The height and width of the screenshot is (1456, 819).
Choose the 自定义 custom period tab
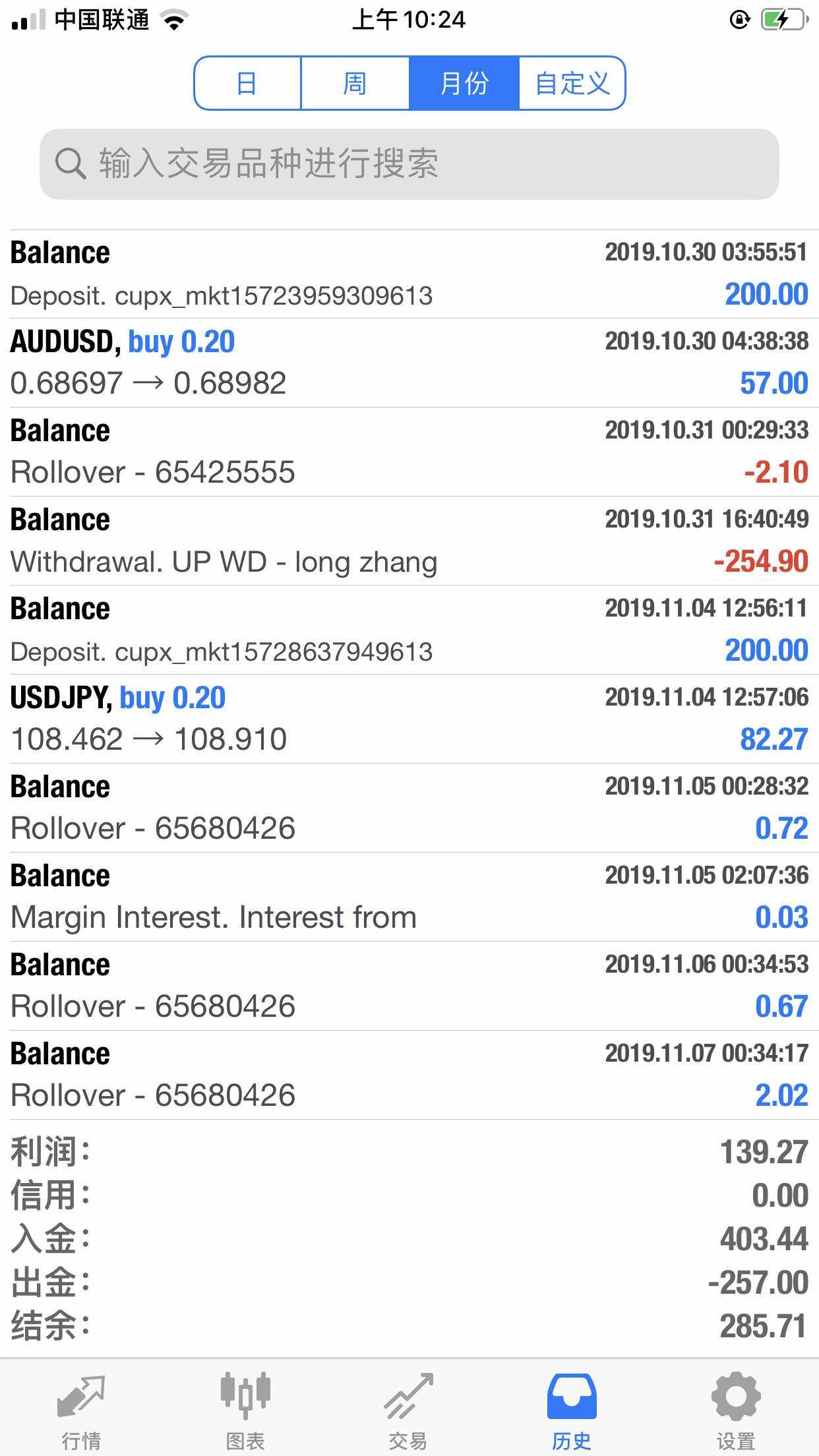(572, 84)
